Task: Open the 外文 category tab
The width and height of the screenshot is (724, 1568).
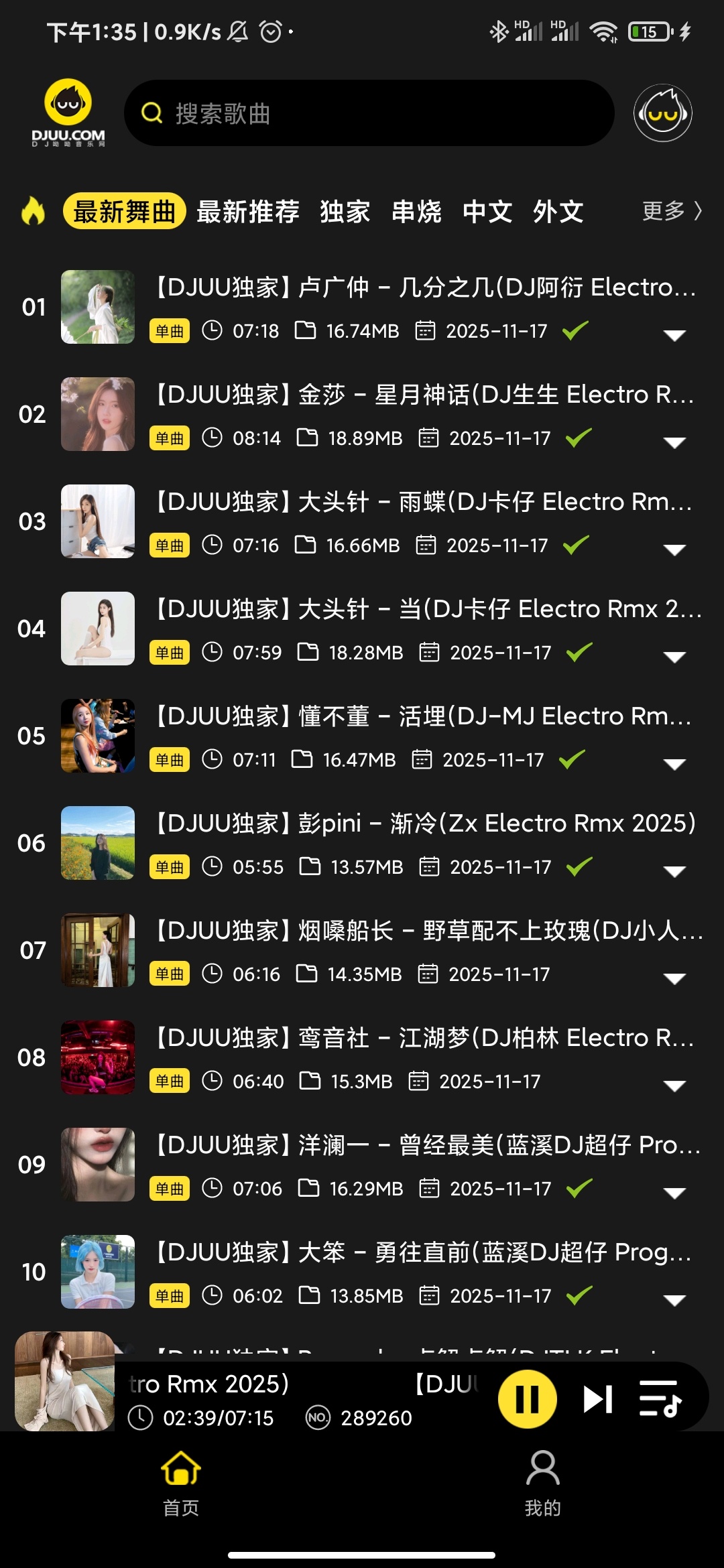Action: (x=558, y=212)
